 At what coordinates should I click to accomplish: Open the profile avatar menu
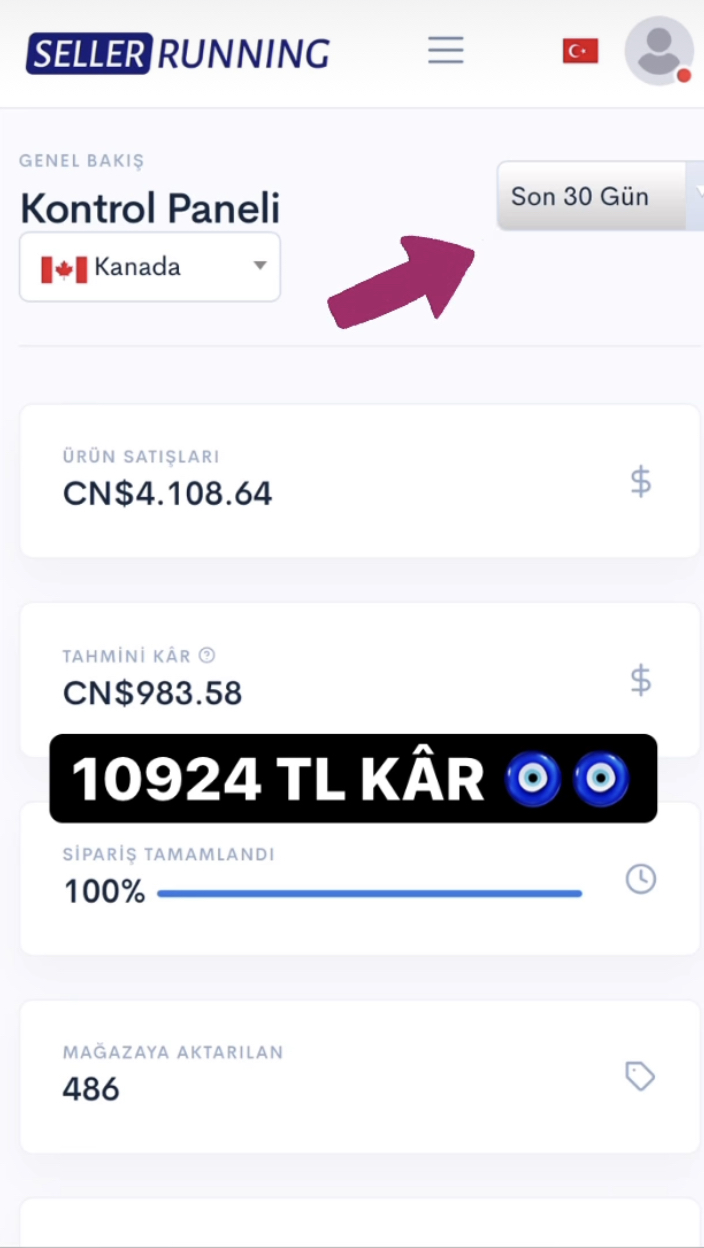(658, 51)
